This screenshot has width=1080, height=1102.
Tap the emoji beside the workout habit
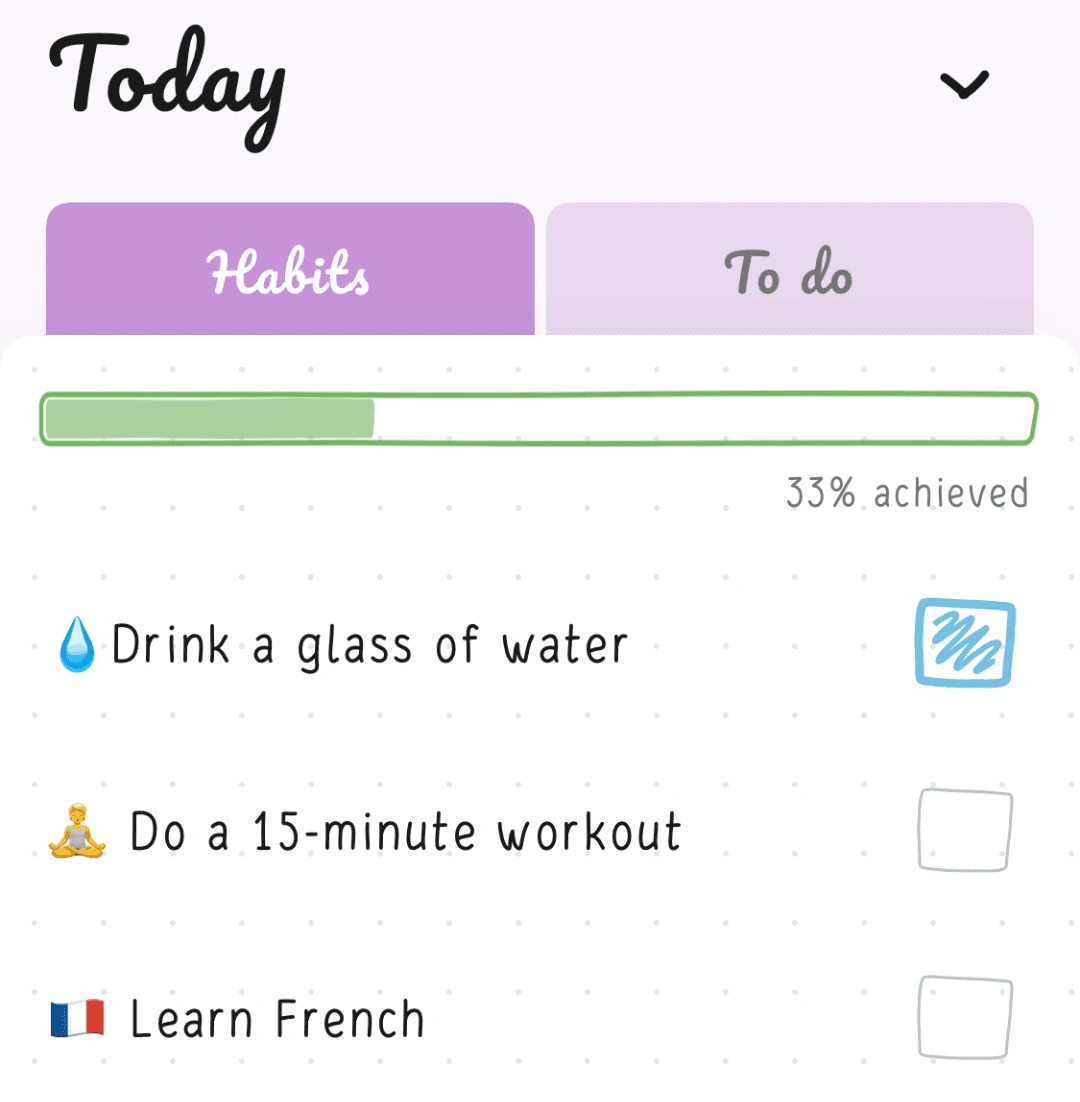pyautogui.click(x=77, y=830)
